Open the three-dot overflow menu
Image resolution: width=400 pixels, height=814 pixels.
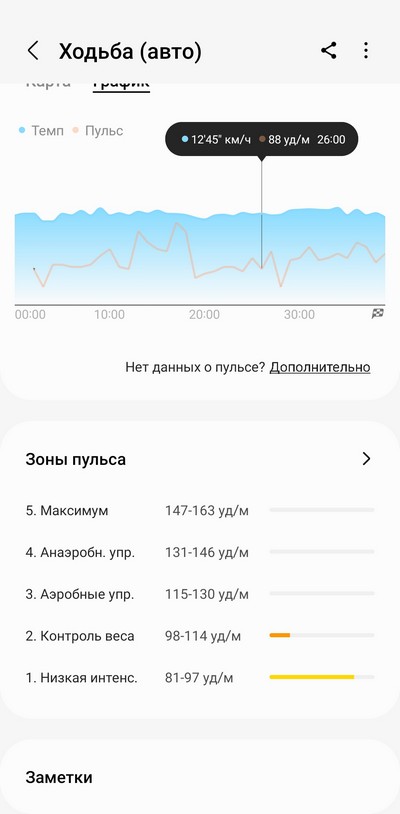click(366, 51)
